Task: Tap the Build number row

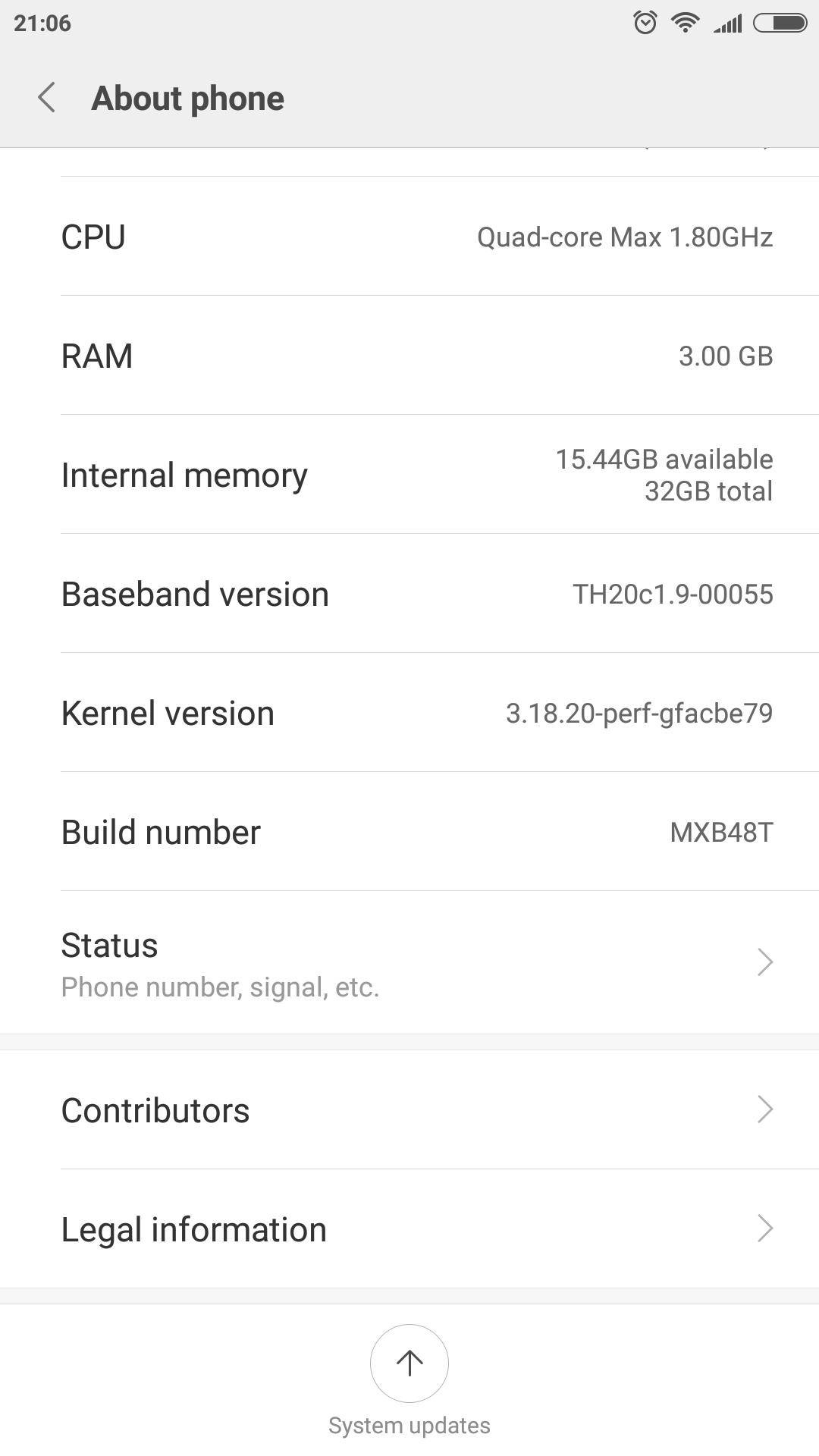Action: [x=409, y=832]
